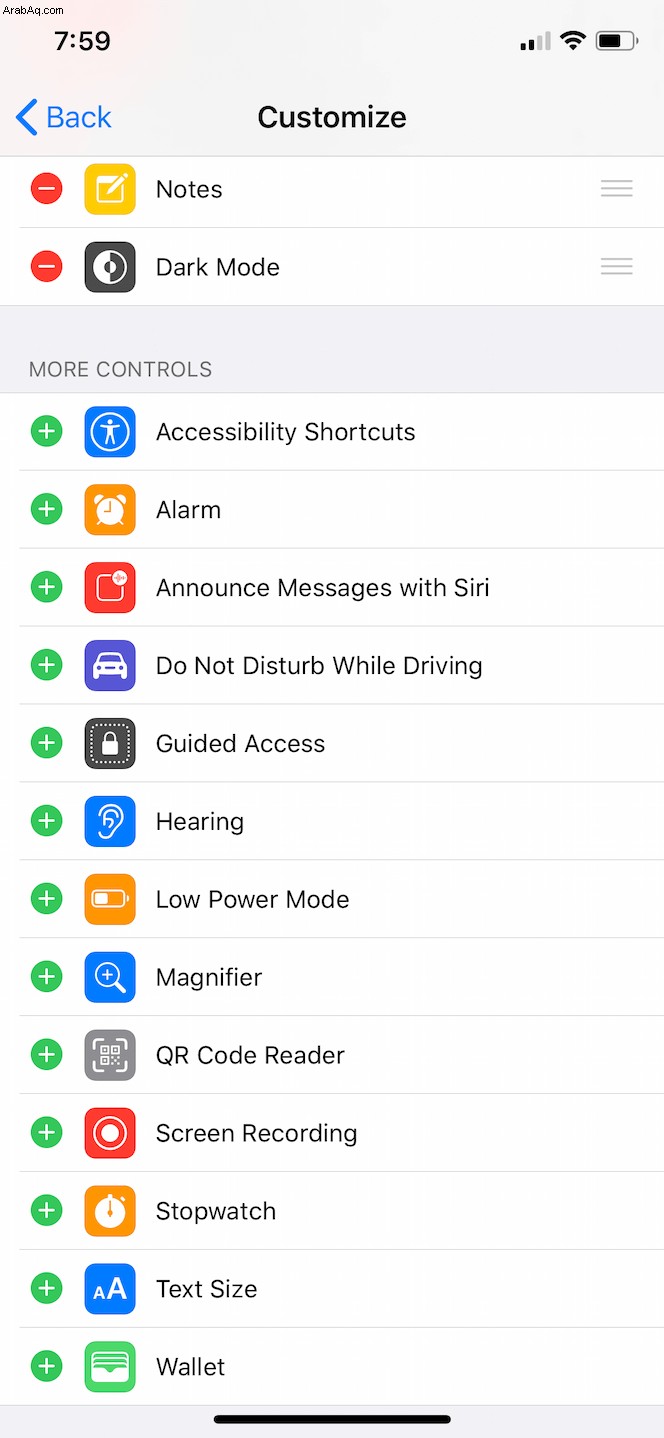The height and width of the screenshot is (1438, 664).
Task: Add Accessibility Shortcuts control
Action: coord(46,432)
